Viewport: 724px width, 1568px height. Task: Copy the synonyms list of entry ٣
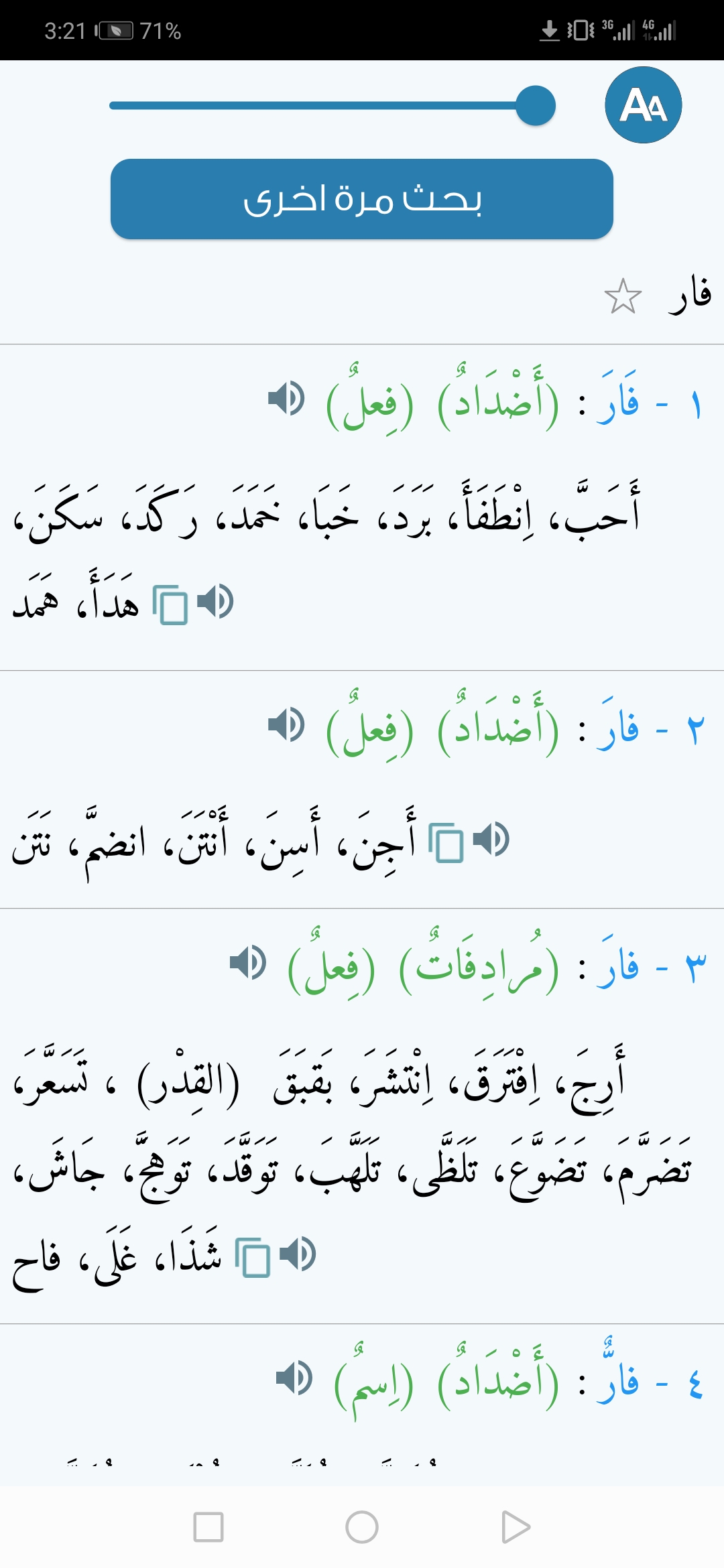[x=253, y=1257]
